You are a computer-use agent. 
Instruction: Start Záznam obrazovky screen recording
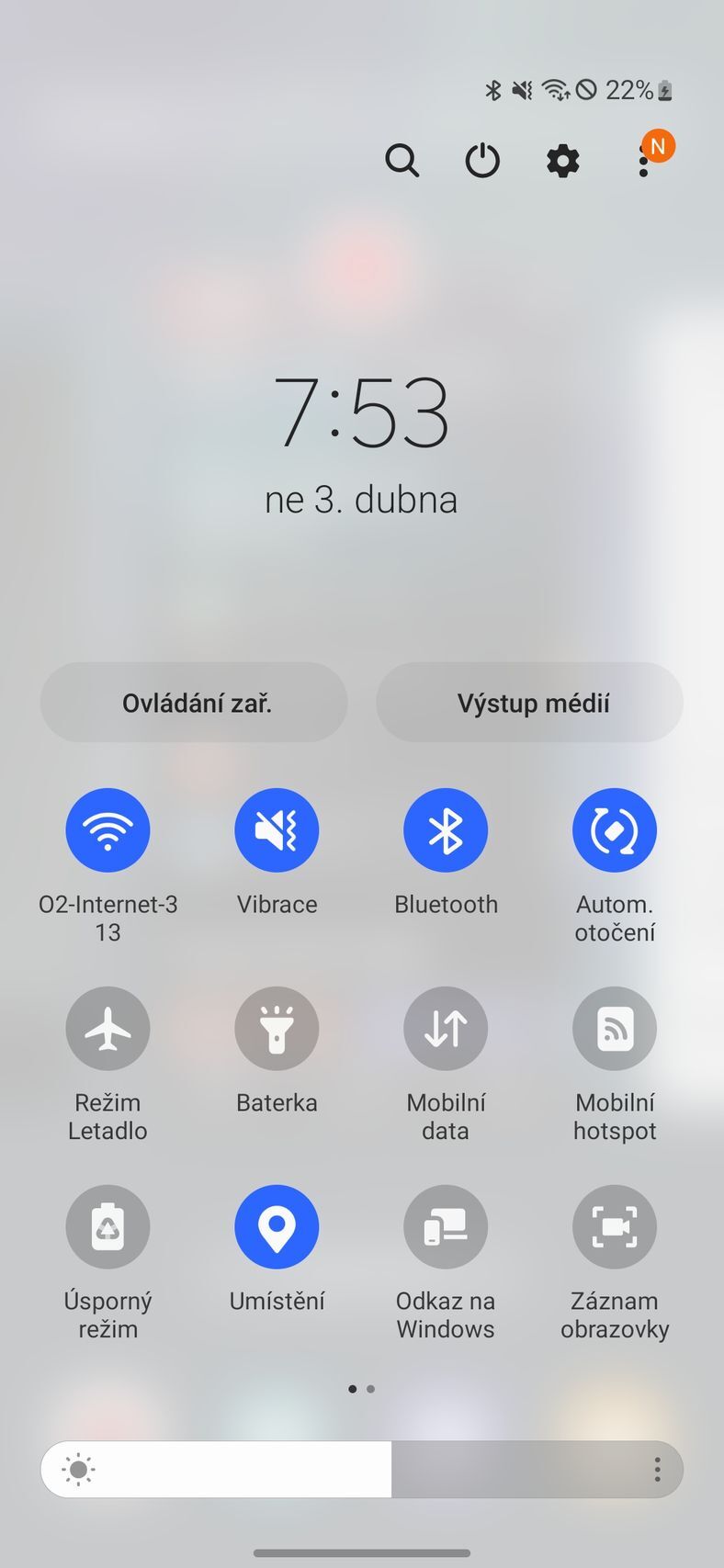coord(615,1226)
